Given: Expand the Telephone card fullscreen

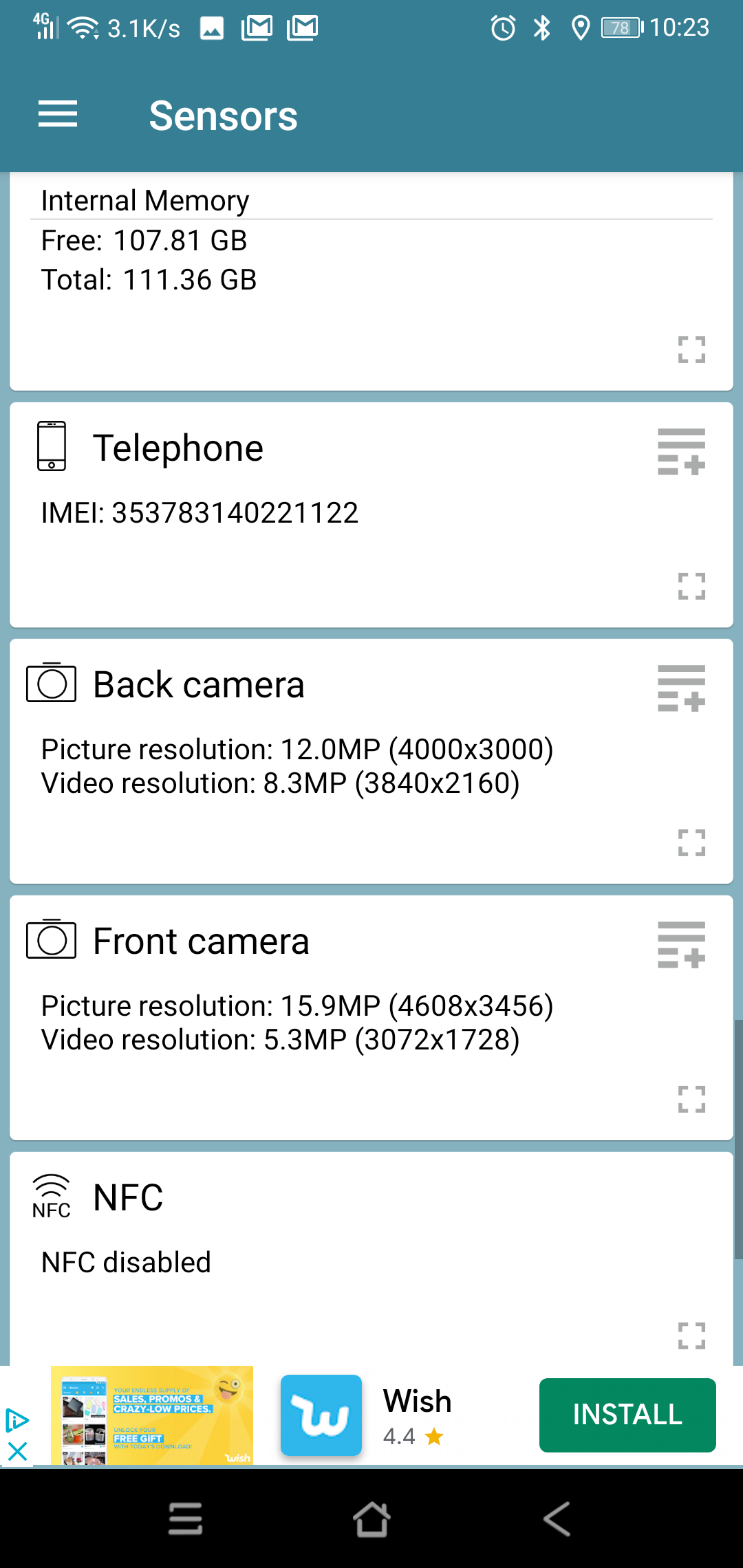Looking at the screenshot, I should [691, 586].
